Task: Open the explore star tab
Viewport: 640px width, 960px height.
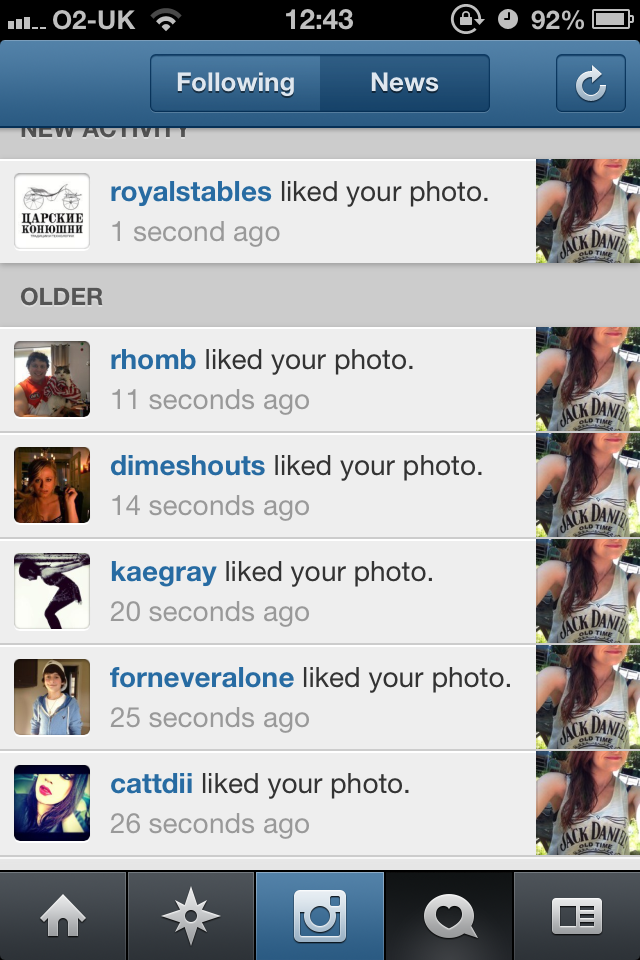Action: [x=191, y=916]
